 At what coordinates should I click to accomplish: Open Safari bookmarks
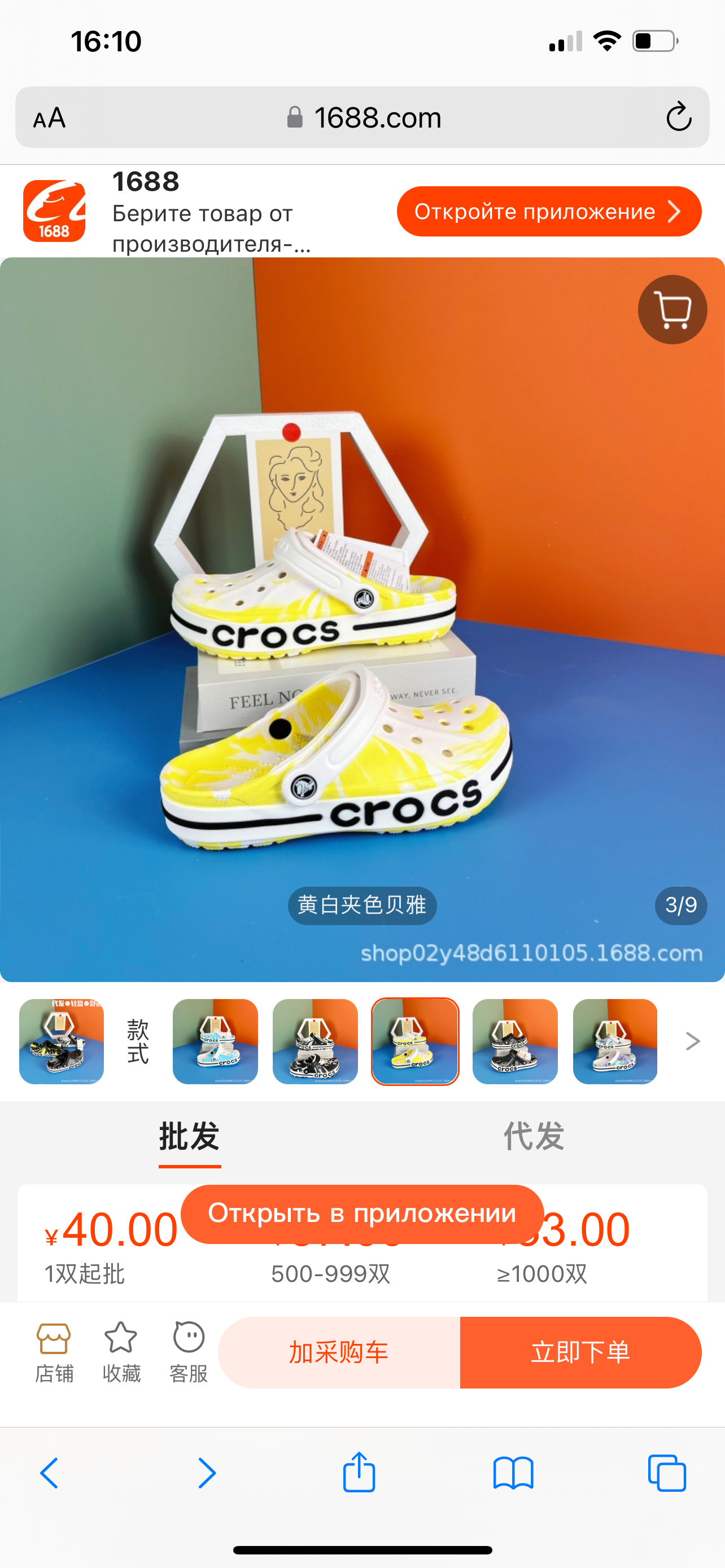(x=513, y=1473)
